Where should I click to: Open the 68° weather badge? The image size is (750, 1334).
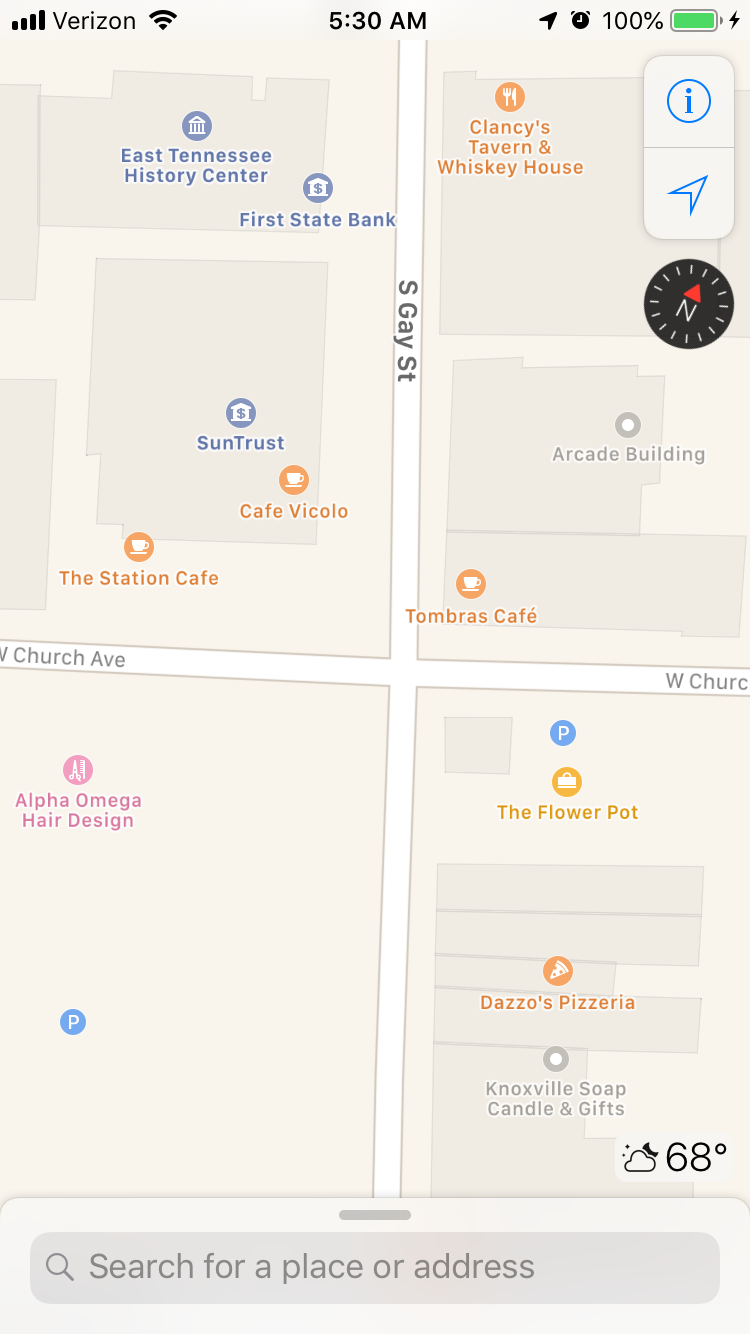(x=675, y=1158)
